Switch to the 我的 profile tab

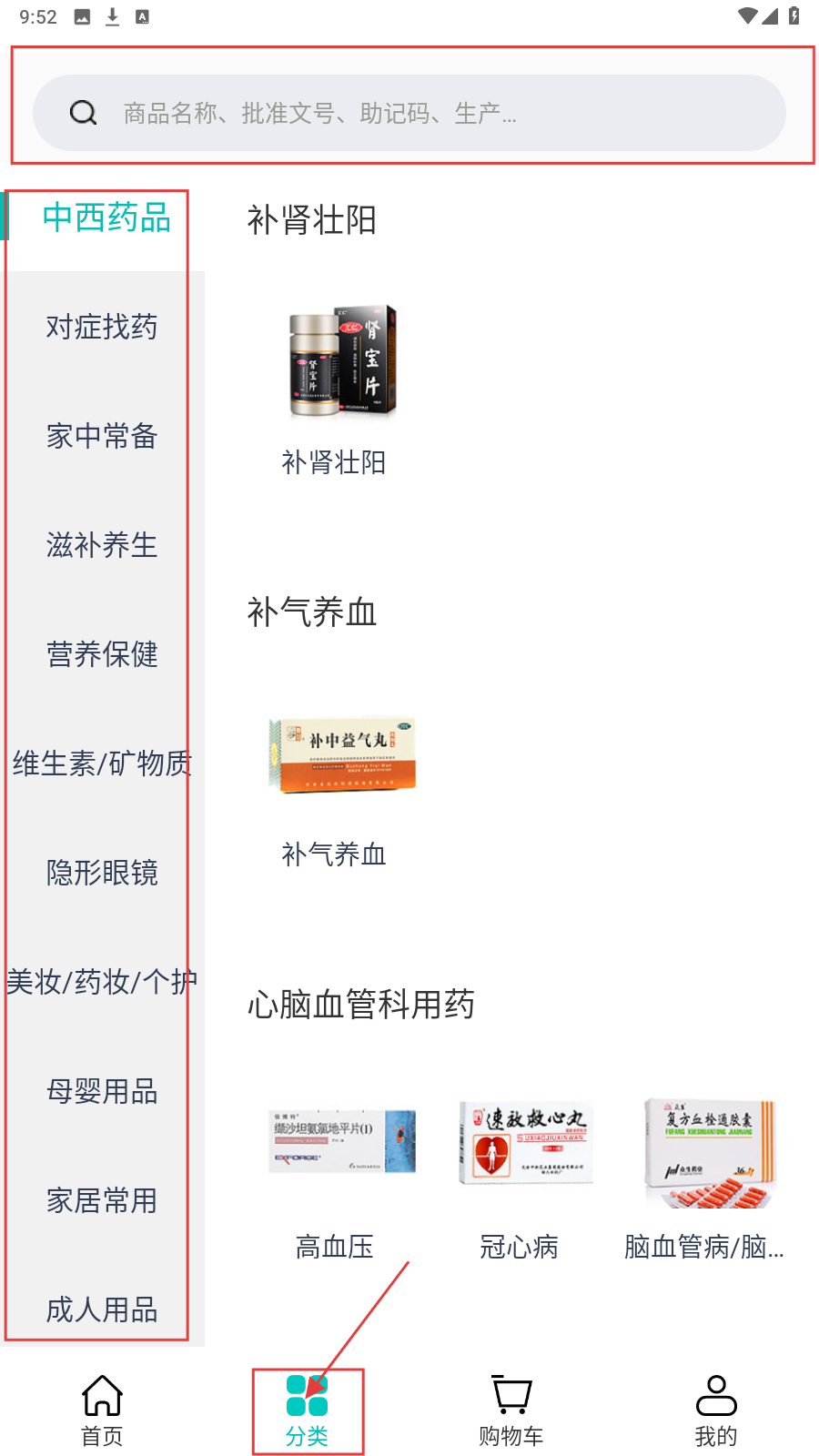[x=716, y=1410]
